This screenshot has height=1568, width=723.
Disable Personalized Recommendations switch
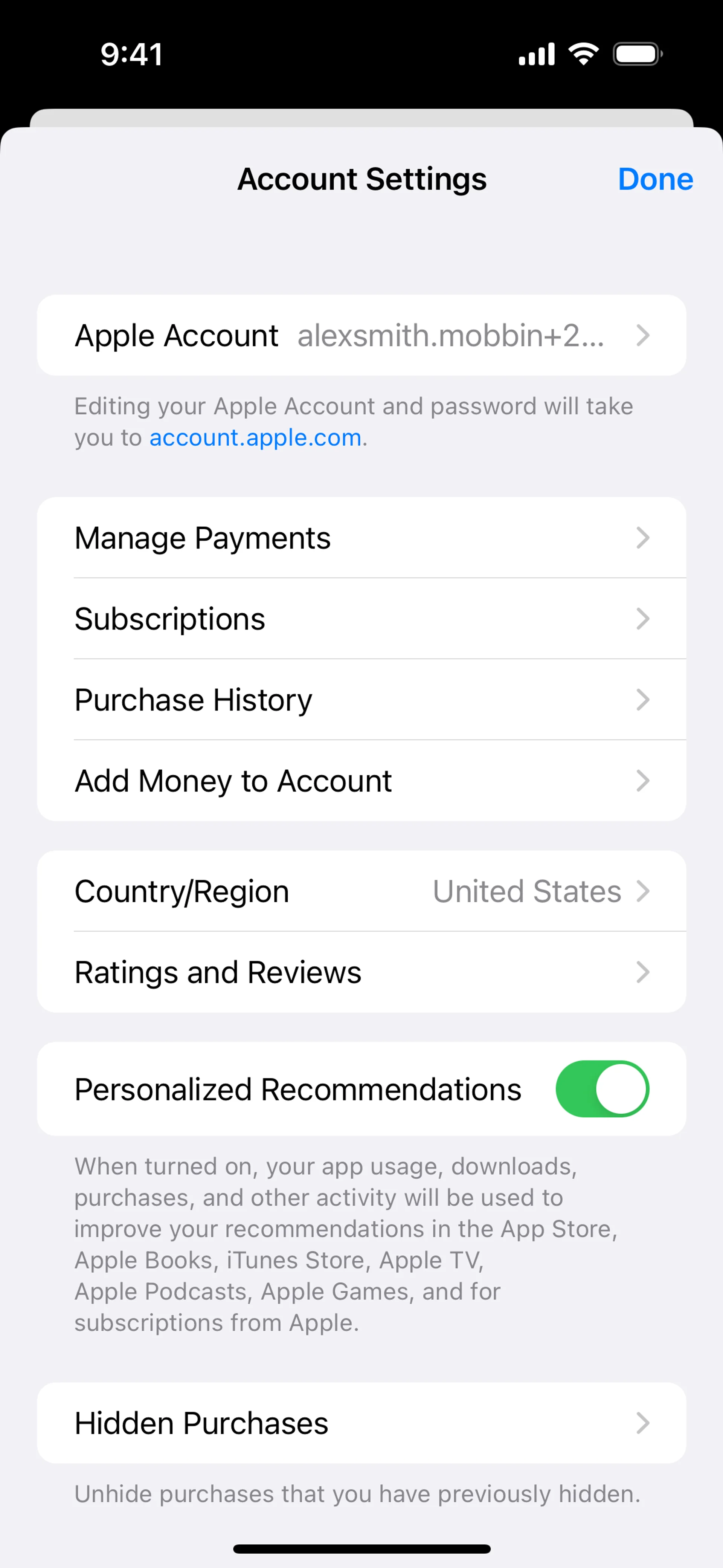[601, 1089]
